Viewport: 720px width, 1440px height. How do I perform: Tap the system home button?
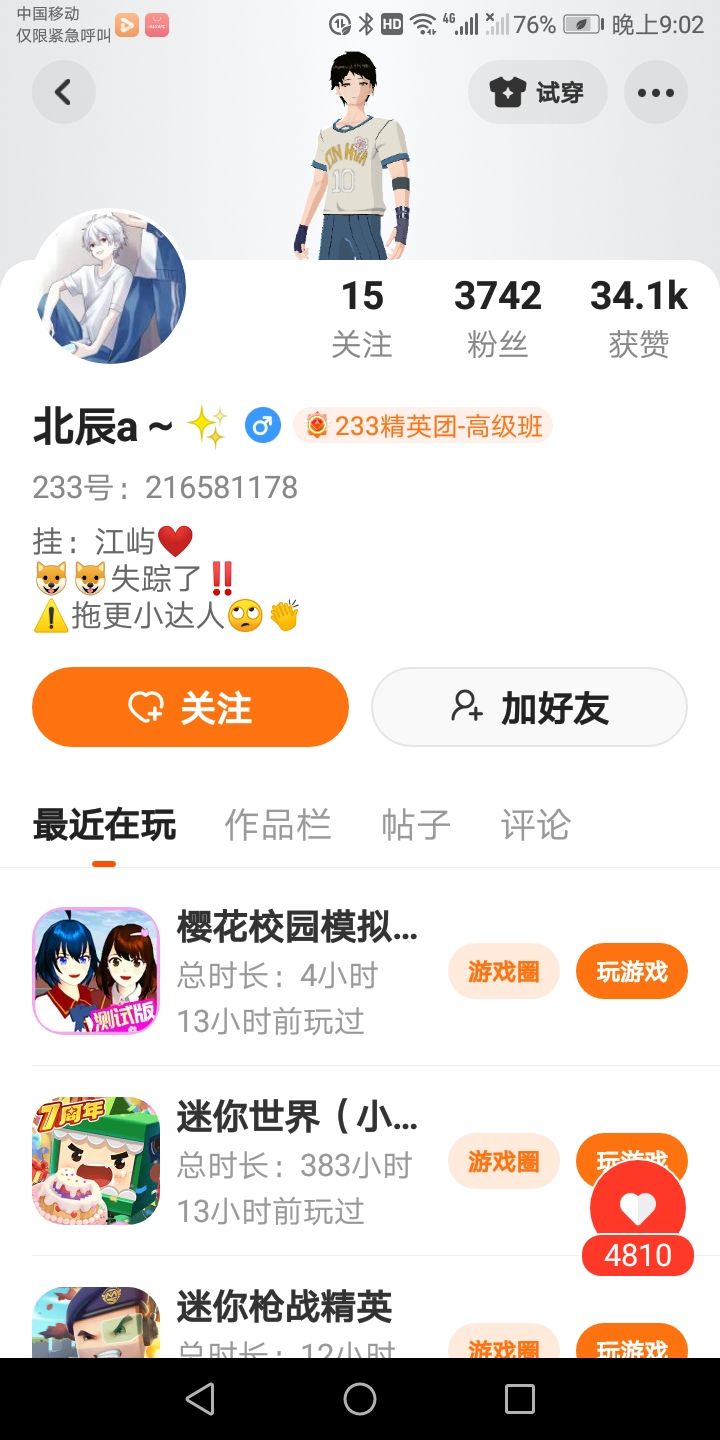[x=360, y=1399]
